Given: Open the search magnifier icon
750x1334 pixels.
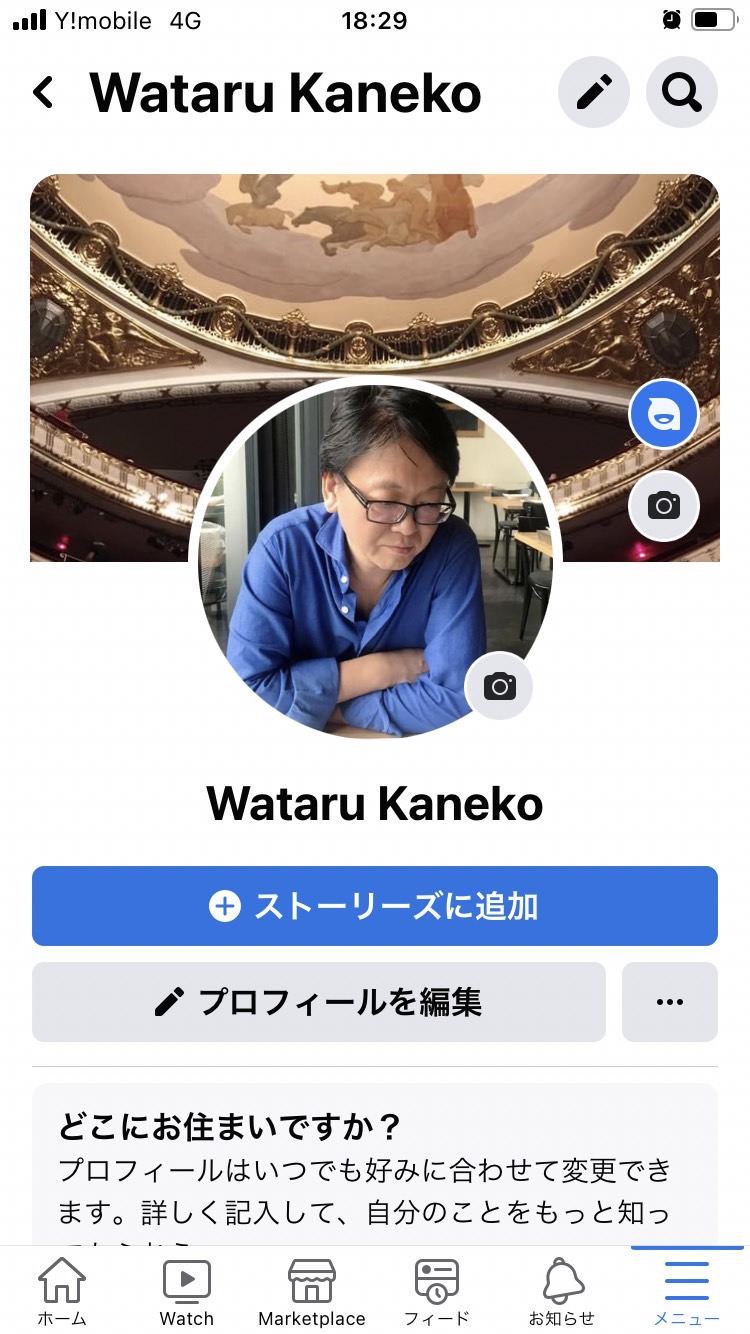Looking at the screenshot, I should pos(682,92).
